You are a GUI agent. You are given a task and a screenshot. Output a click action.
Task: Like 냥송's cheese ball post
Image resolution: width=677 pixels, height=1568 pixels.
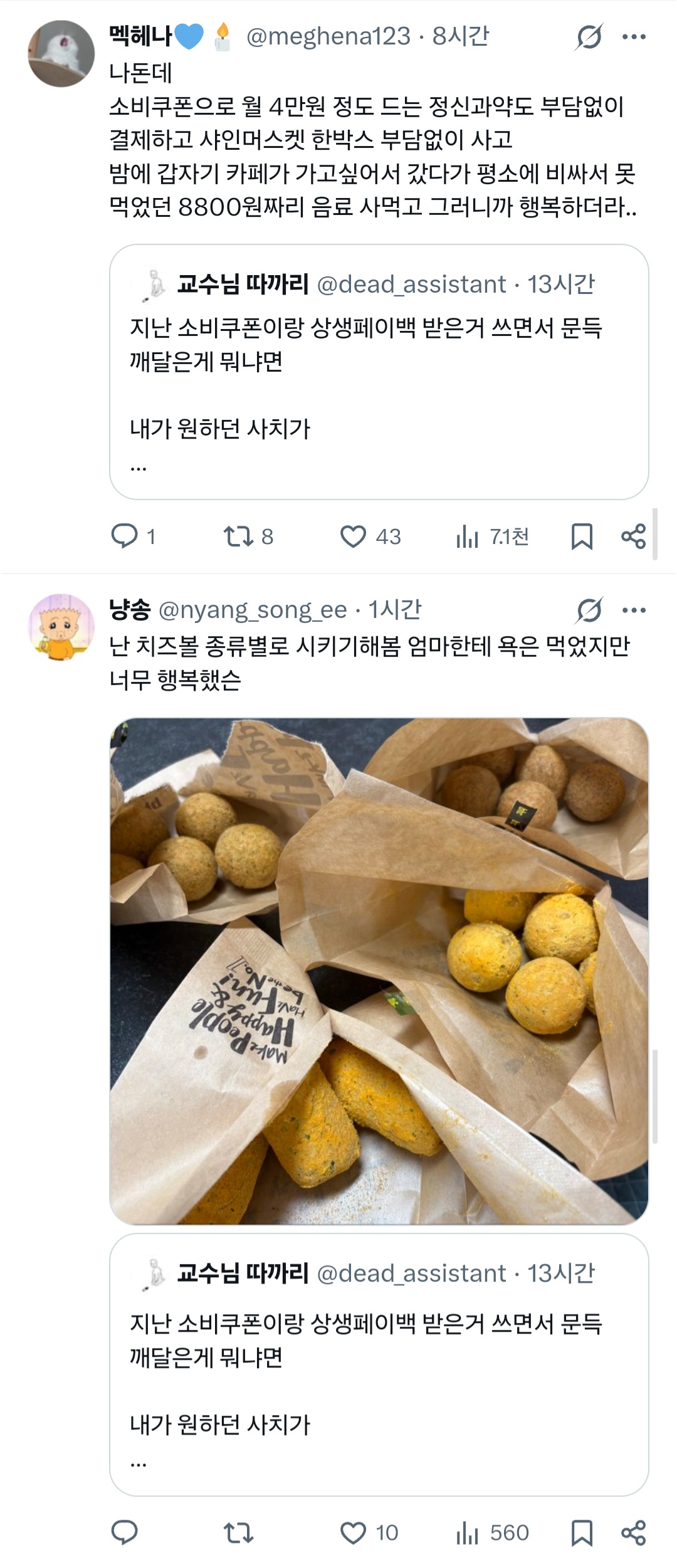(x=353, y=1533)
